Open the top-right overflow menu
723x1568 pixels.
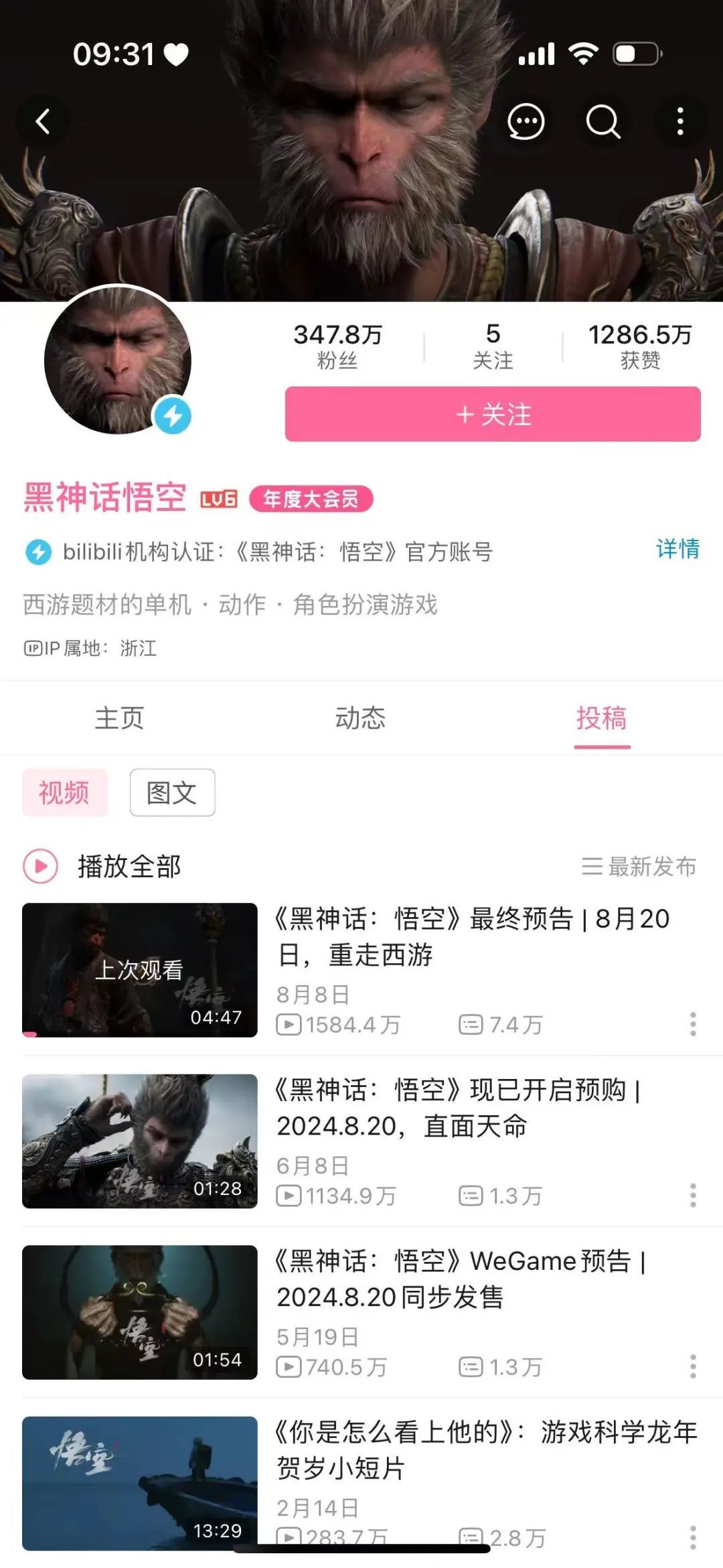680,122
